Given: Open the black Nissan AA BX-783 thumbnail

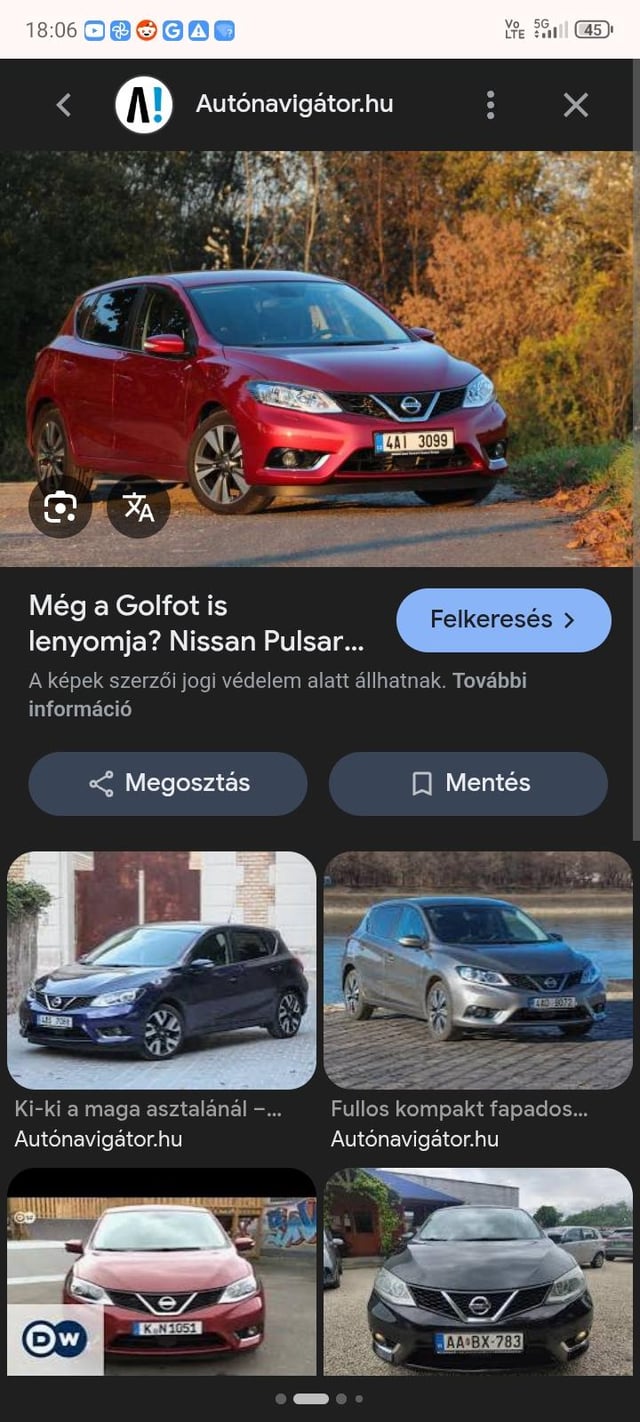Looking at the screenshot, I should (478, 1270).
